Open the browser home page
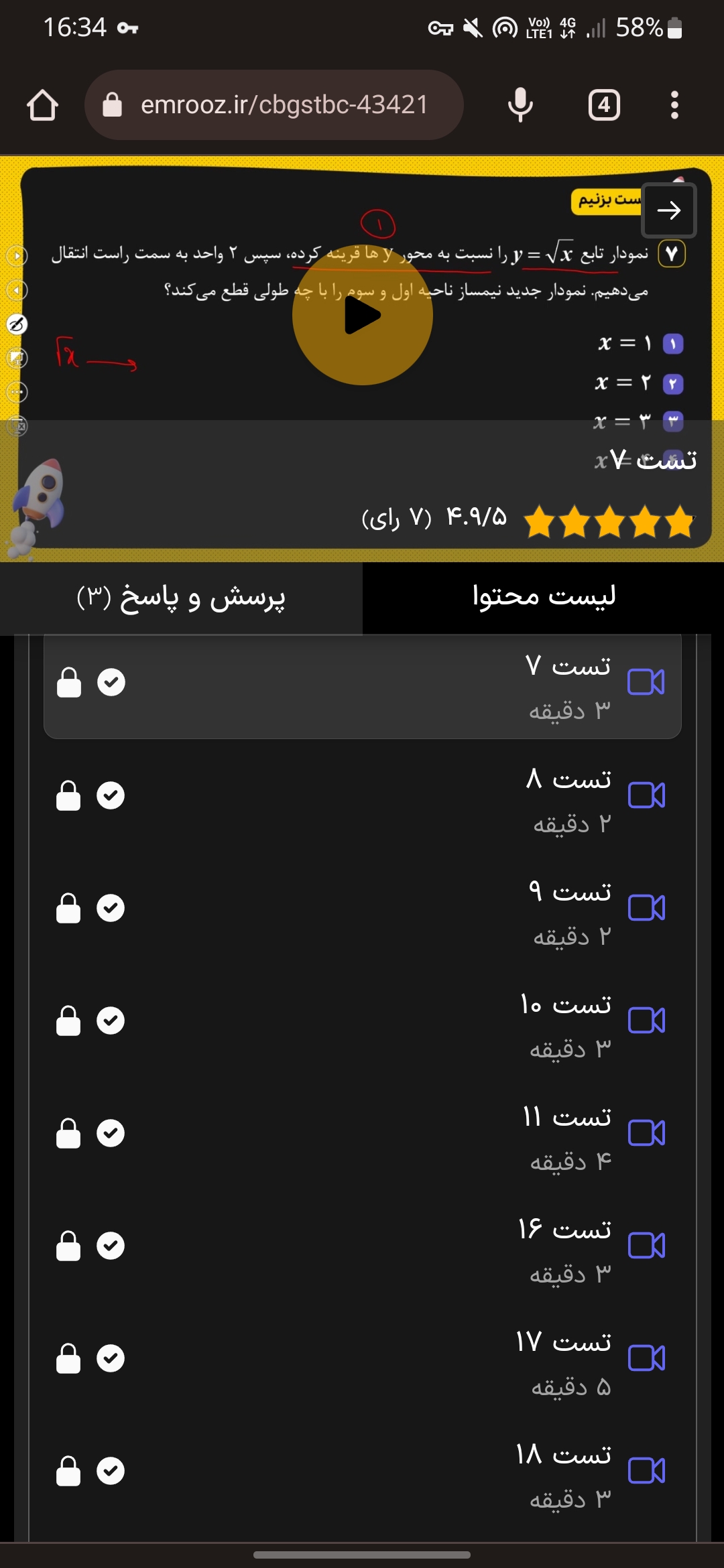This screenshot has height=1568, width=724. (x=42, y=105)
